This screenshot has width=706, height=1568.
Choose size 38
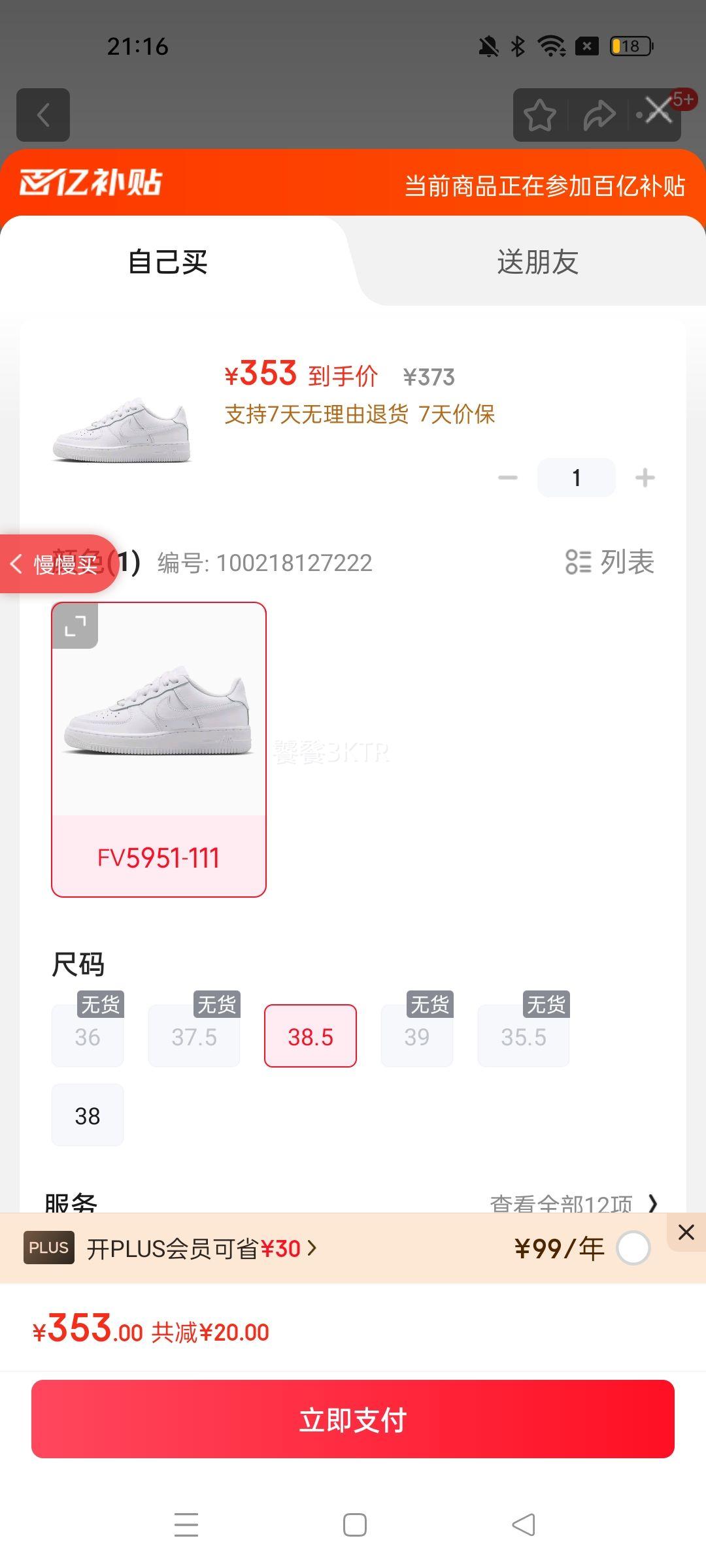88,1115
